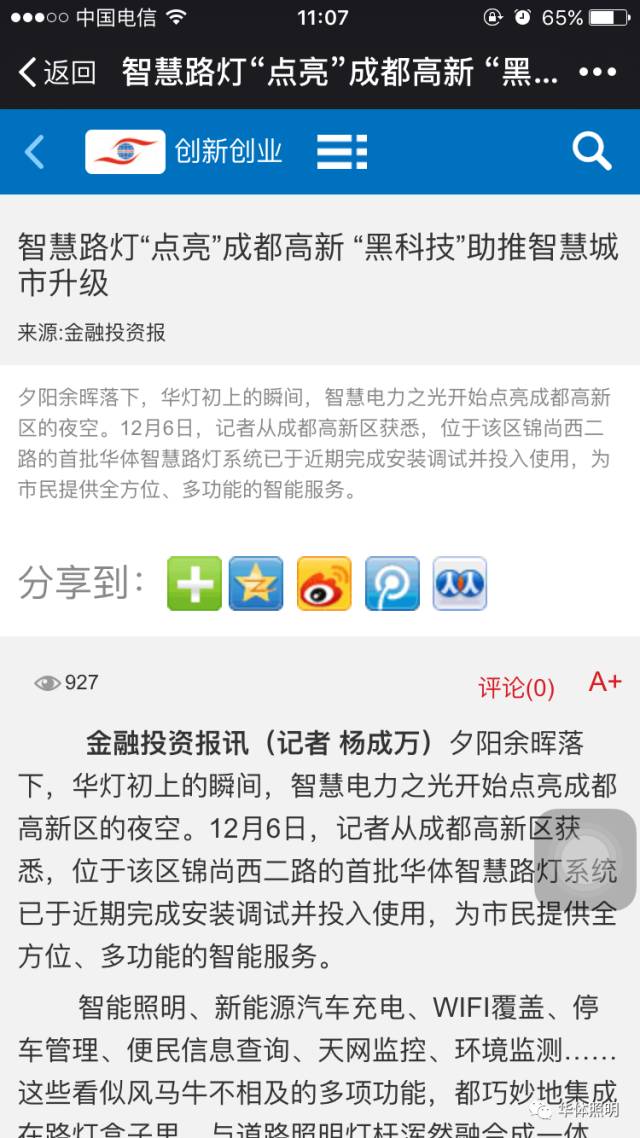Share via the green plus icon
The image size is (640, 1138).
click(193, 583)
